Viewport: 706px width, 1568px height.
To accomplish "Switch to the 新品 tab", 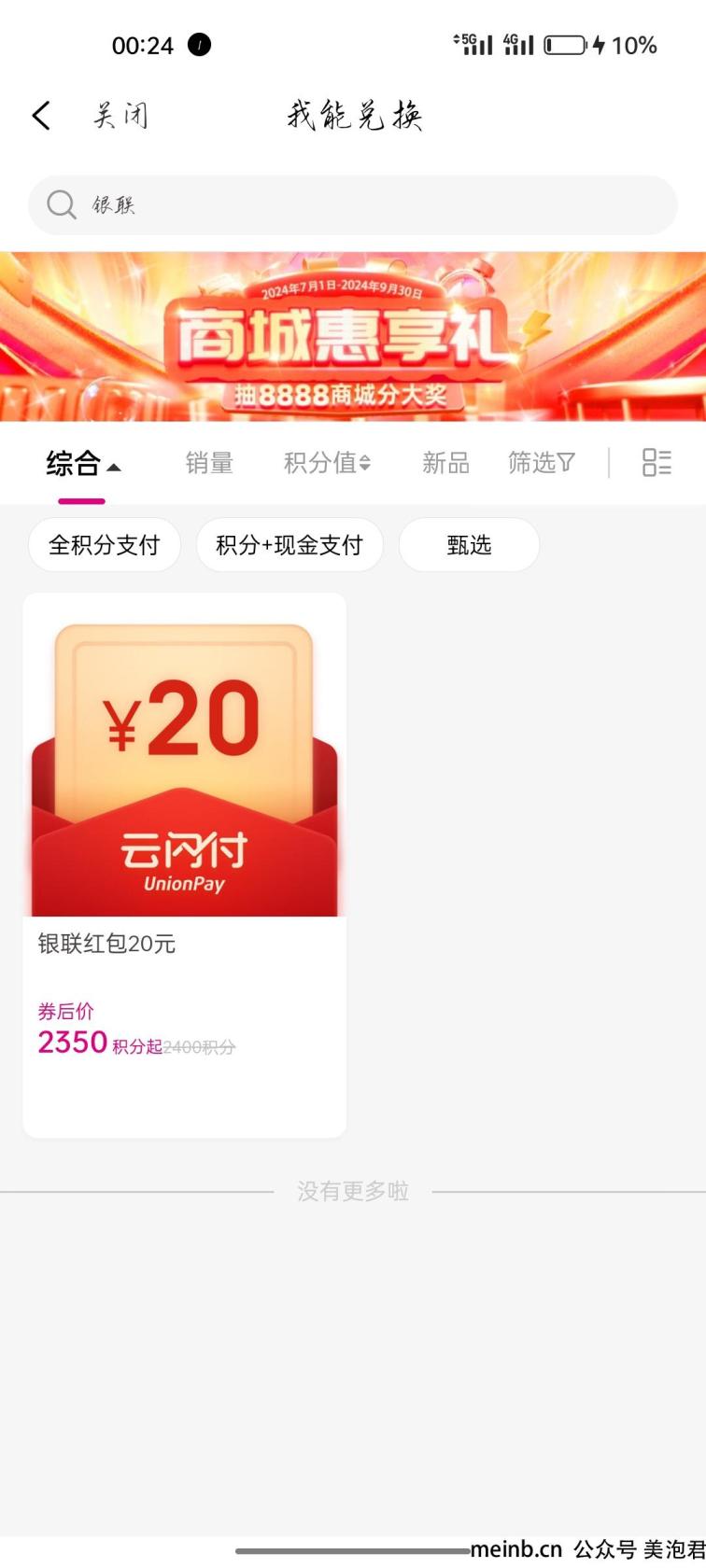I will pyautogui.click(x=445, y=463).
